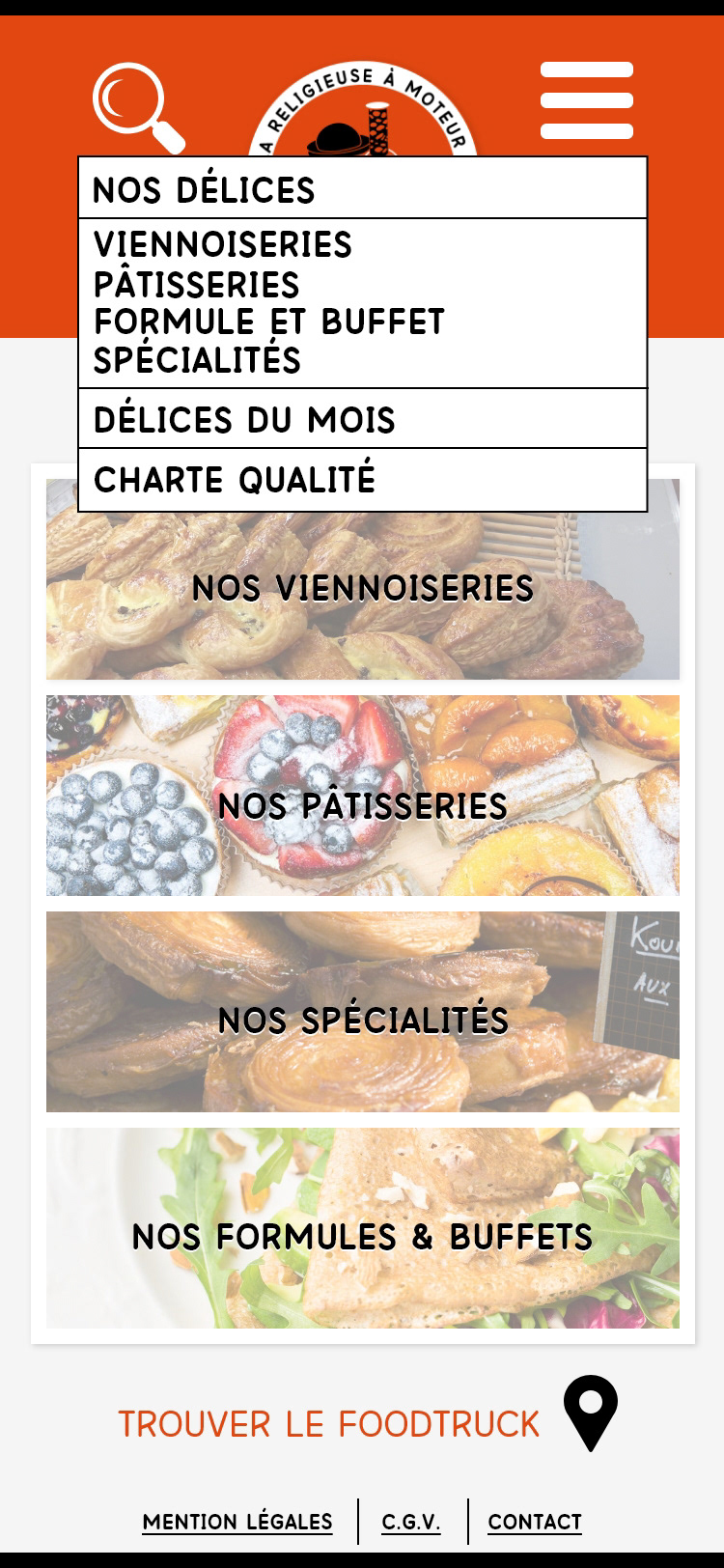Viewport: 724px width, 1568px height.
Task: Tap Trouver le Foodtruck link
Action: tap(367, 1417)
